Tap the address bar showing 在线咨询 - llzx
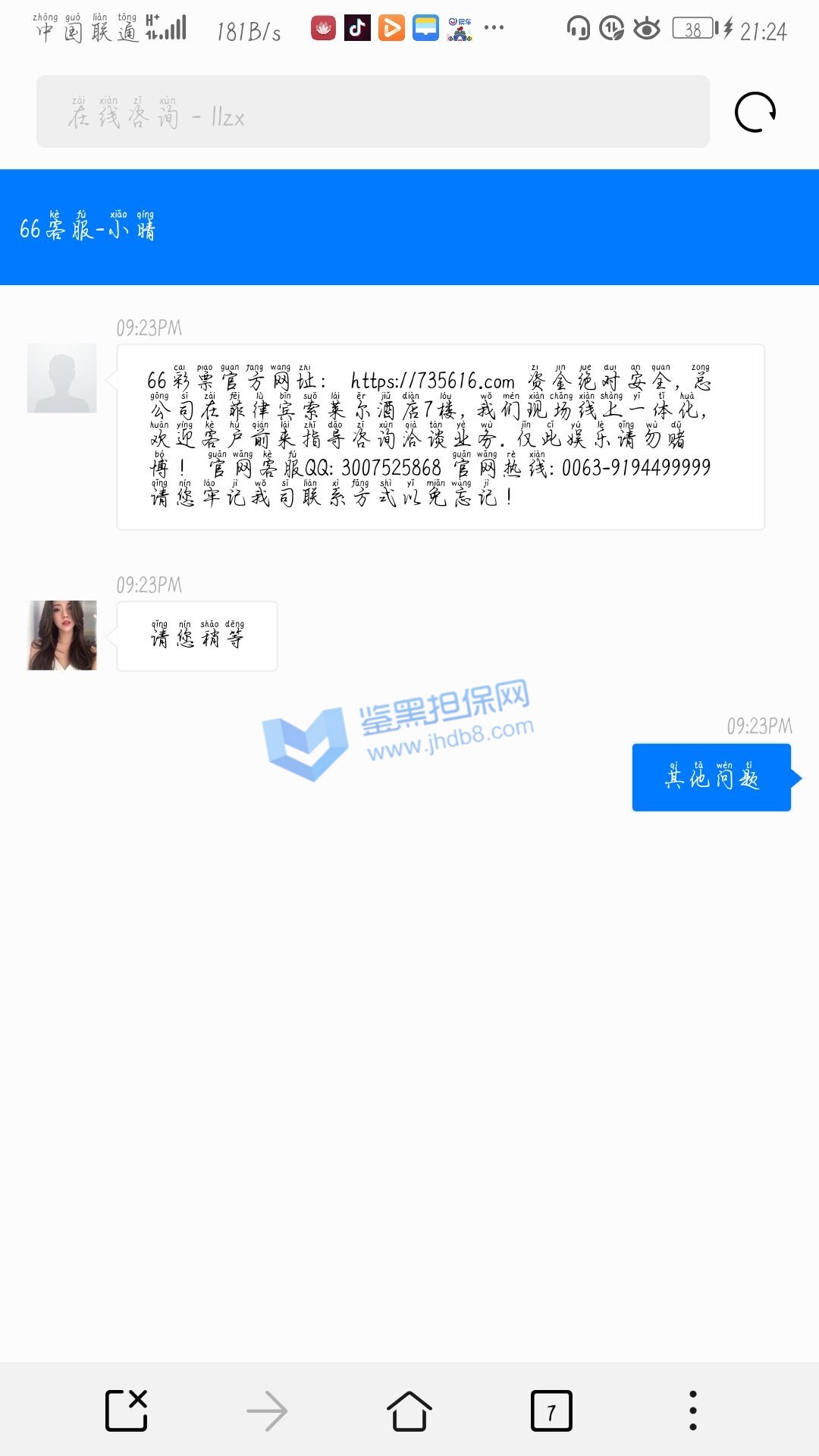 click(372, 111)
